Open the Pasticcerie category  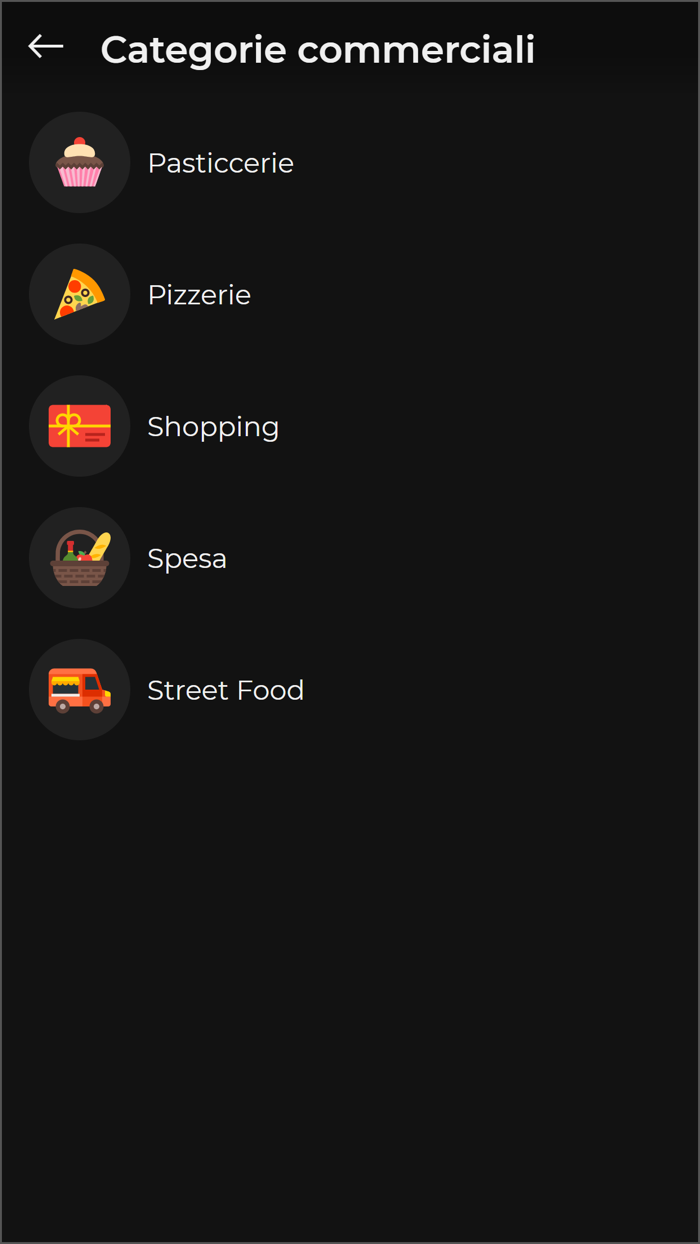(220, 163)
